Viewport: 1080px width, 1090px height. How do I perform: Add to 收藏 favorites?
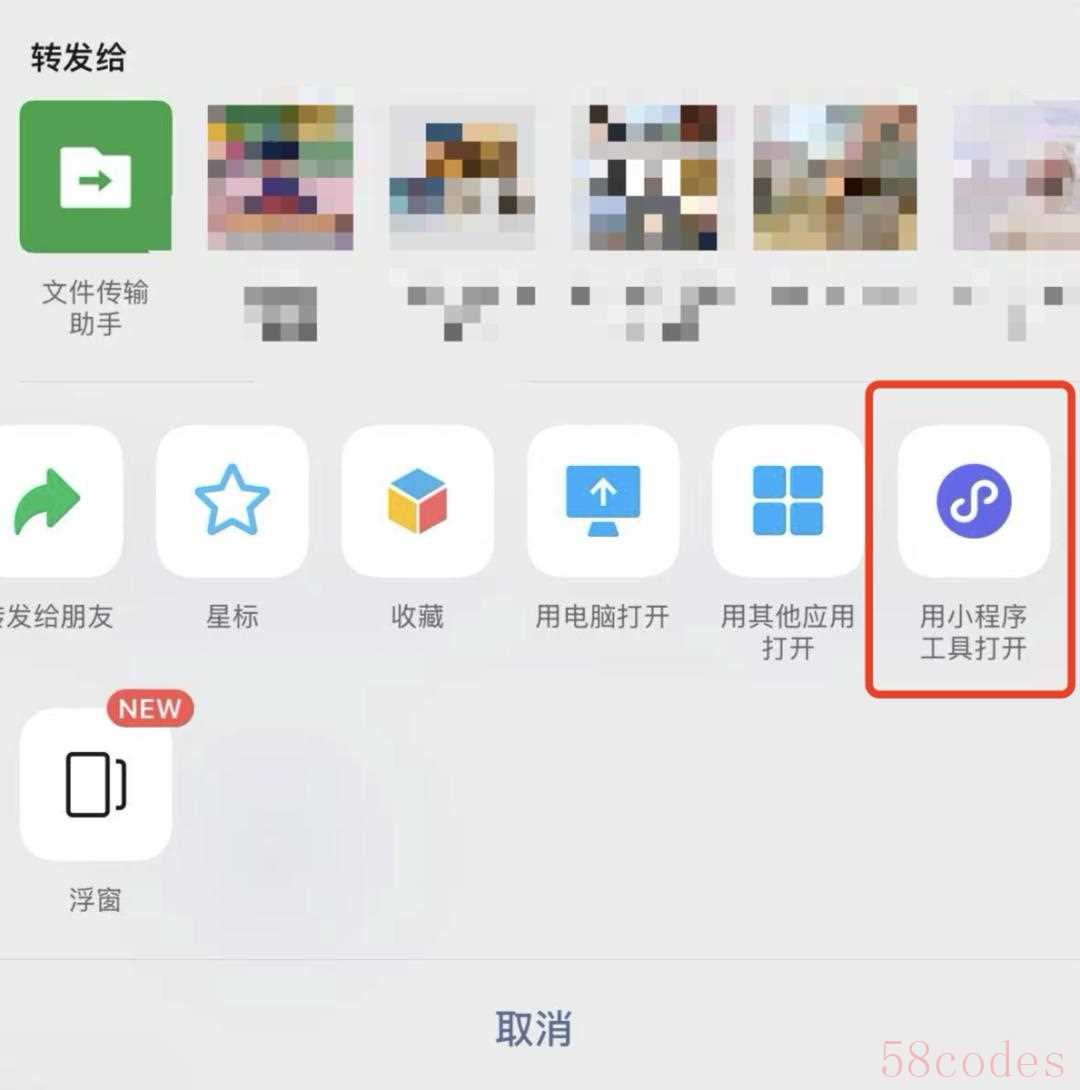(x=417, y=501)
